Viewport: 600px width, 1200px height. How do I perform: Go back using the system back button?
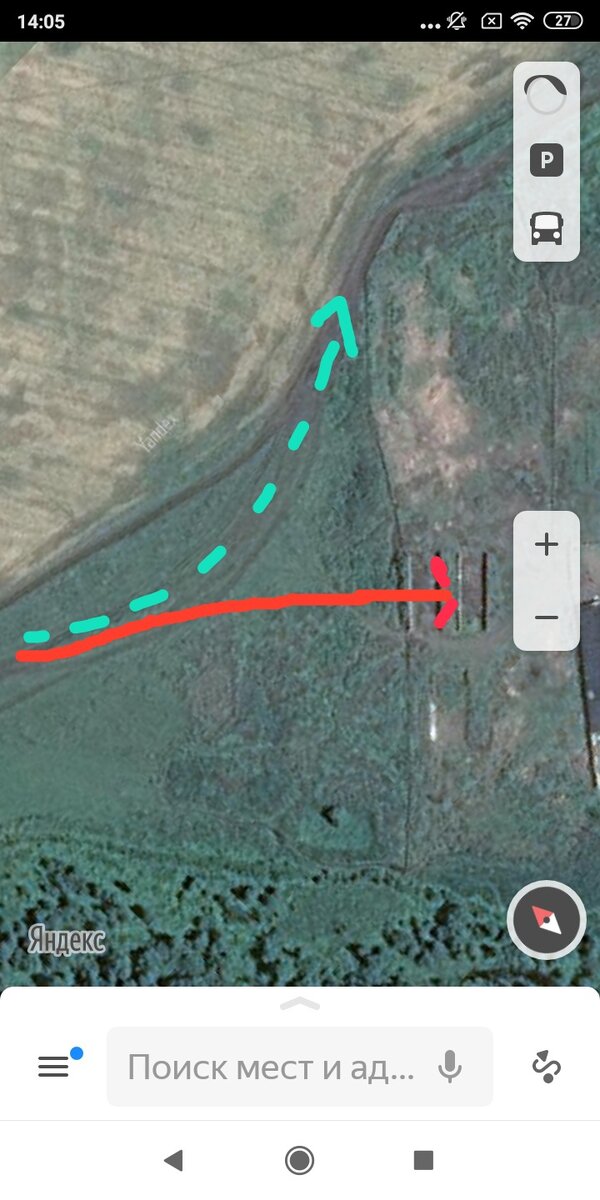point(173,1160)
